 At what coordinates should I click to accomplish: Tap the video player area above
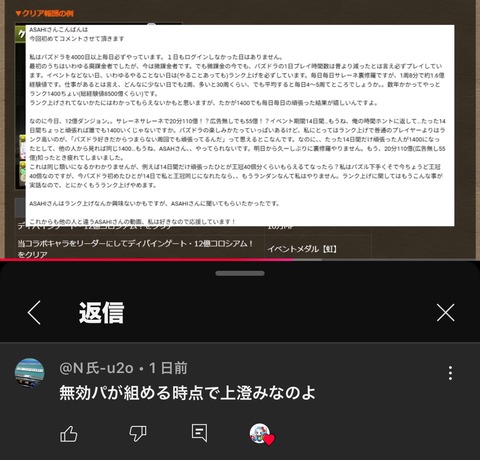pyautogui.click(x=240, y=129)
